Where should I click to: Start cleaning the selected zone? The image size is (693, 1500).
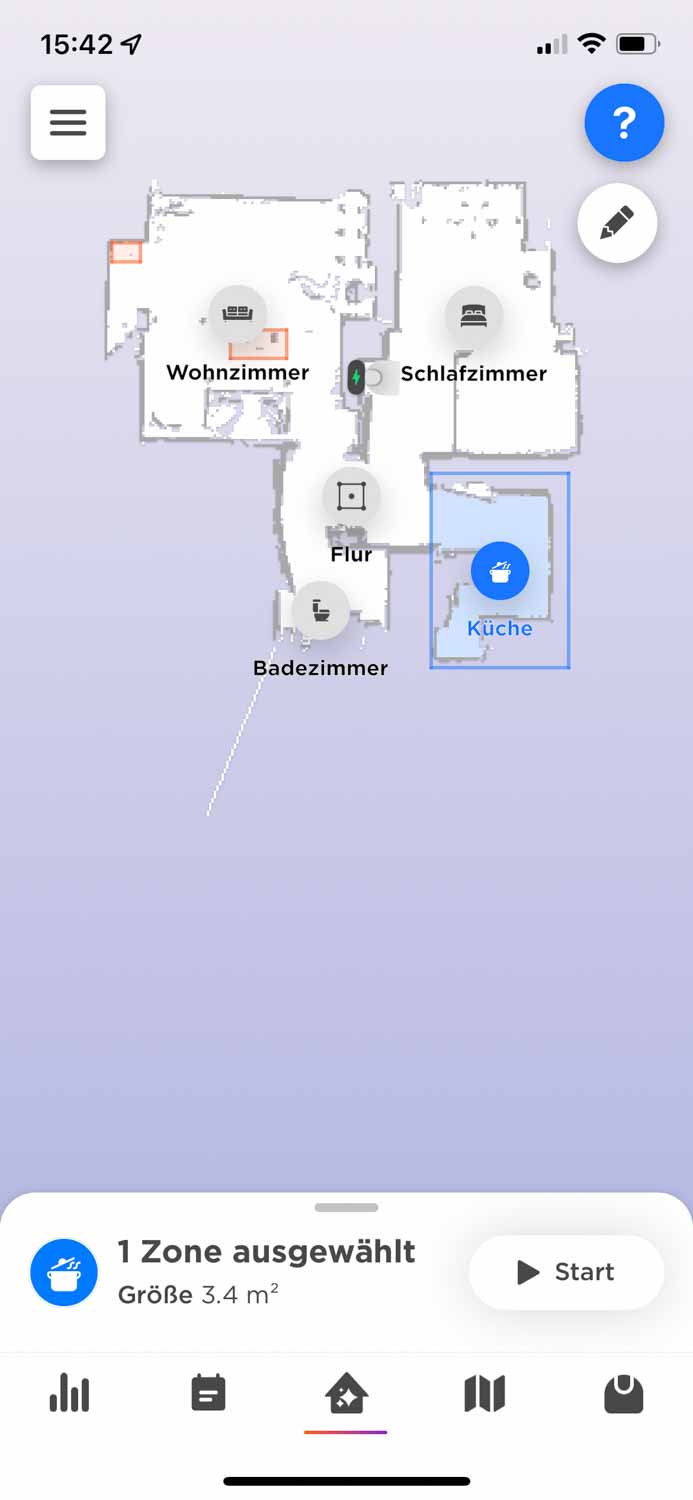click(566, 1272)
